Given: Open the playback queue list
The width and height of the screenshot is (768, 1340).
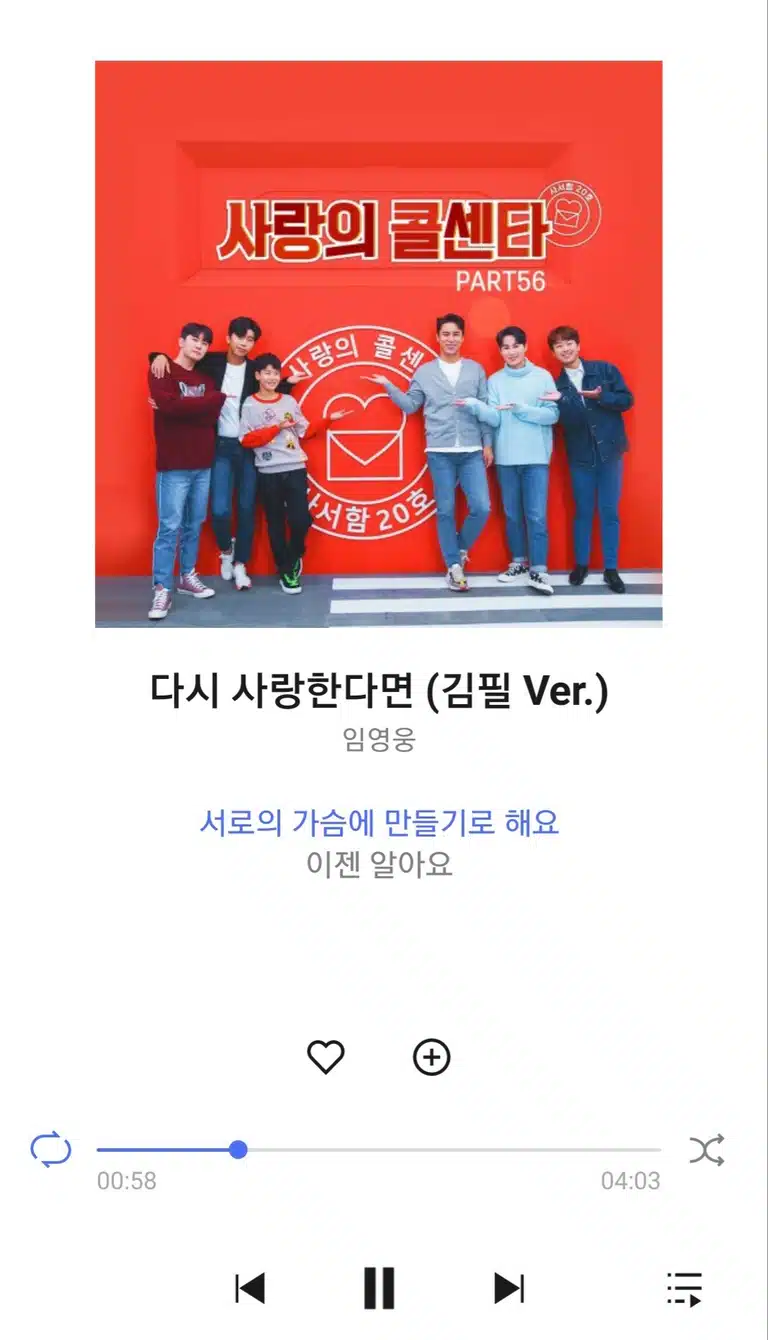Looking at the screenshot, I should [x=684, y=1289].
